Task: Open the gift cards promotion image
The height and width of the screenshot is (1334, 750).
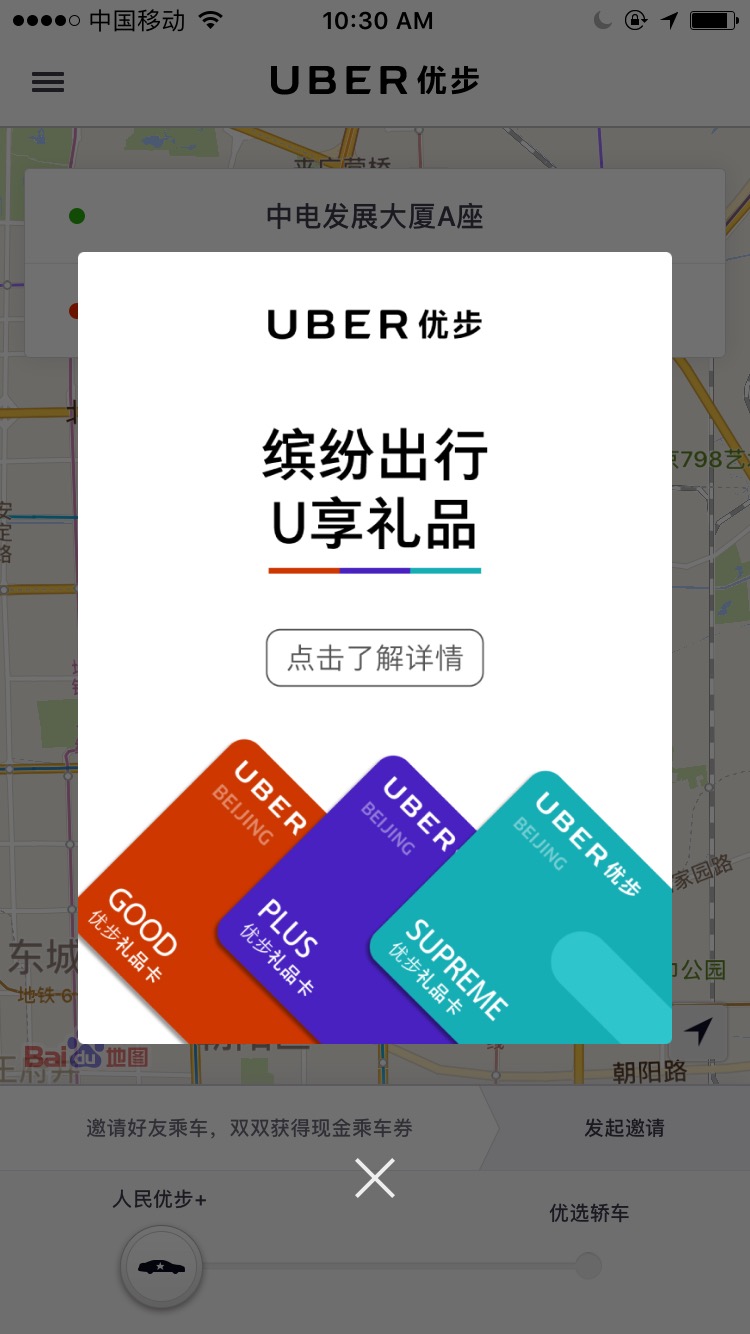Action: pos(375,891)
